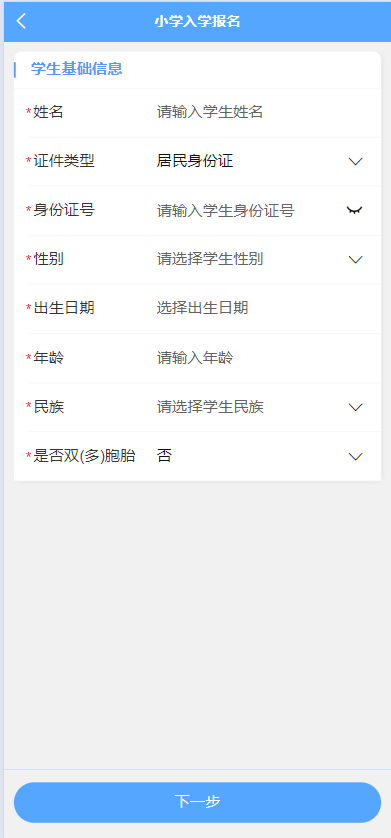Open the 性别 gender selector

[x=260, y=260]
